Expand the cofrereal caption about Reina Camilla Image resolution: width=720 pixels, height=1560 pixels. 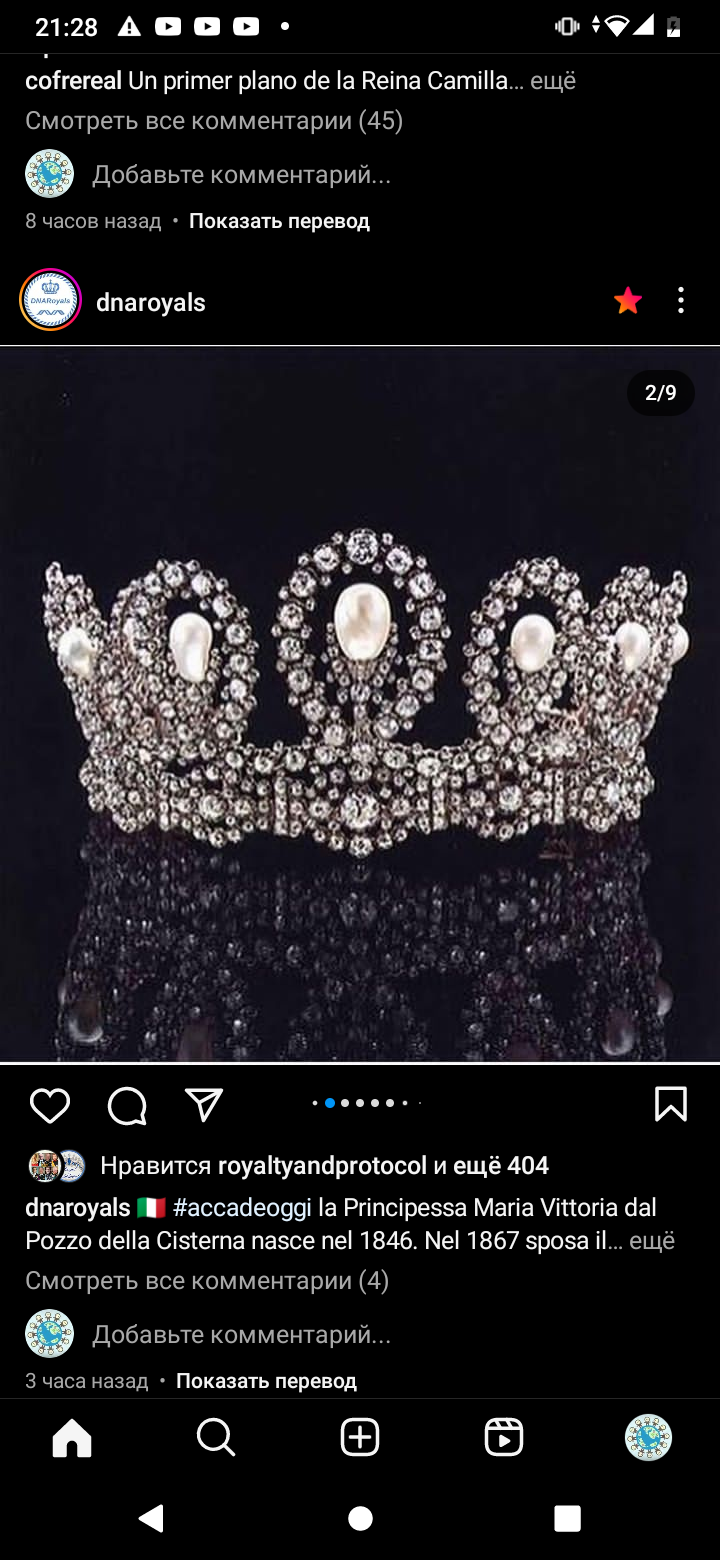[x=553, y=81]
